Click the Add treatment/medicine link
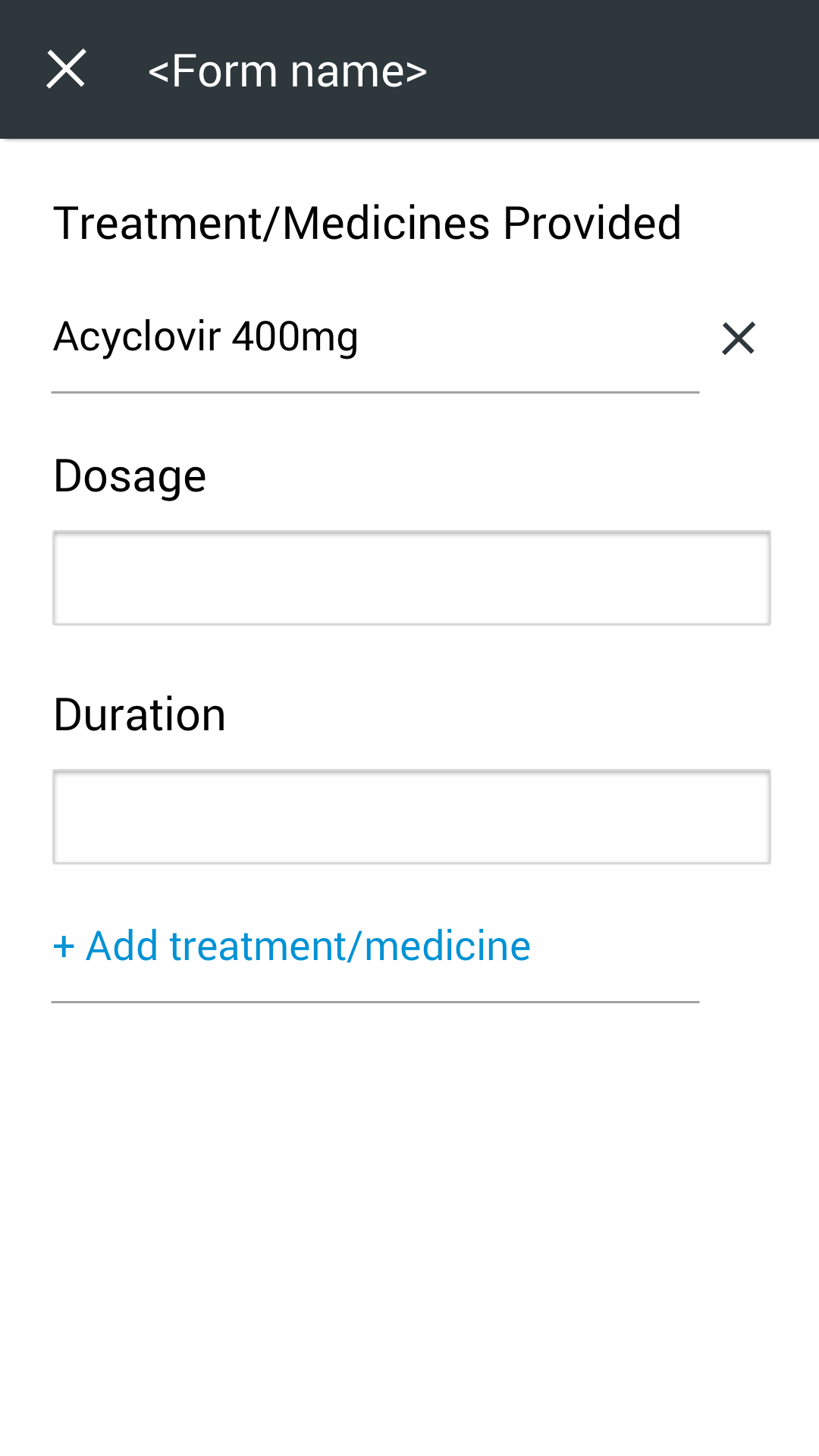 click(x=291, y=945)
